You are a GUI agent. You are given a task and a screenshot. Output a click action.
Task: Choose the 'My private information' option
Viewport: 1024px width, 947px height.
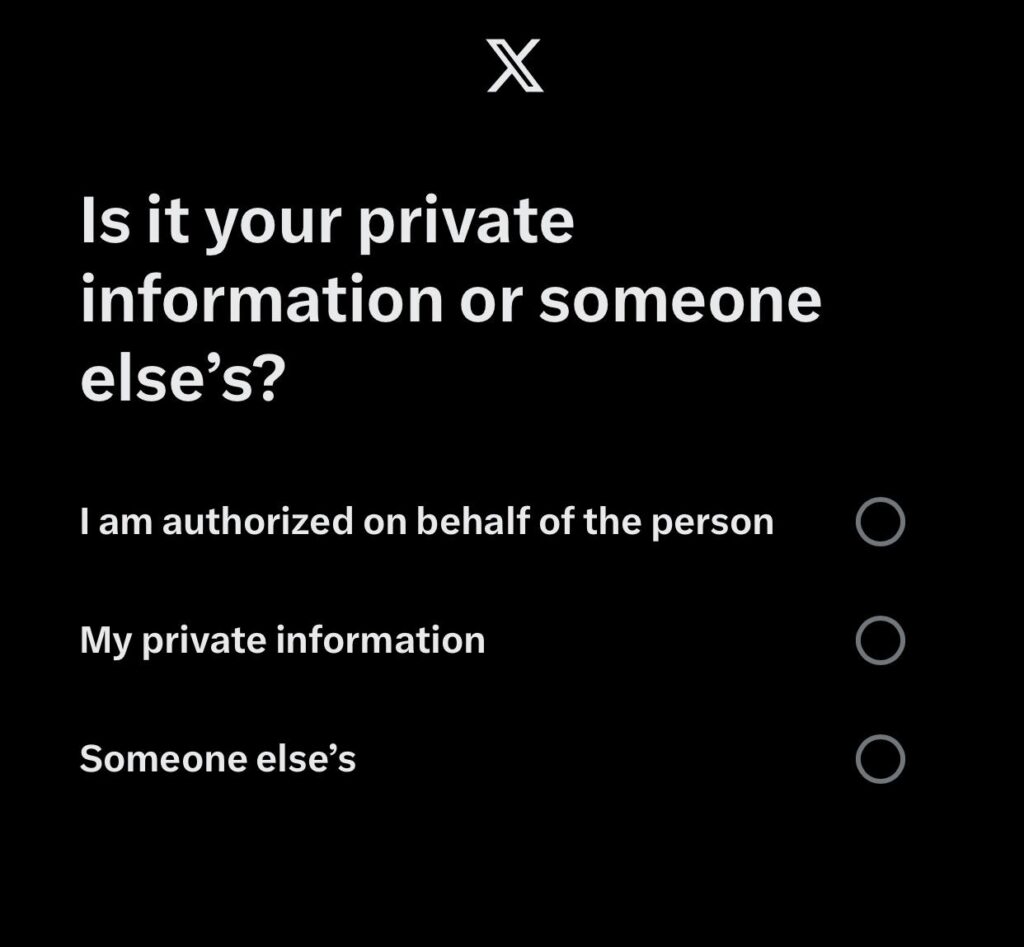coord(880,641)
